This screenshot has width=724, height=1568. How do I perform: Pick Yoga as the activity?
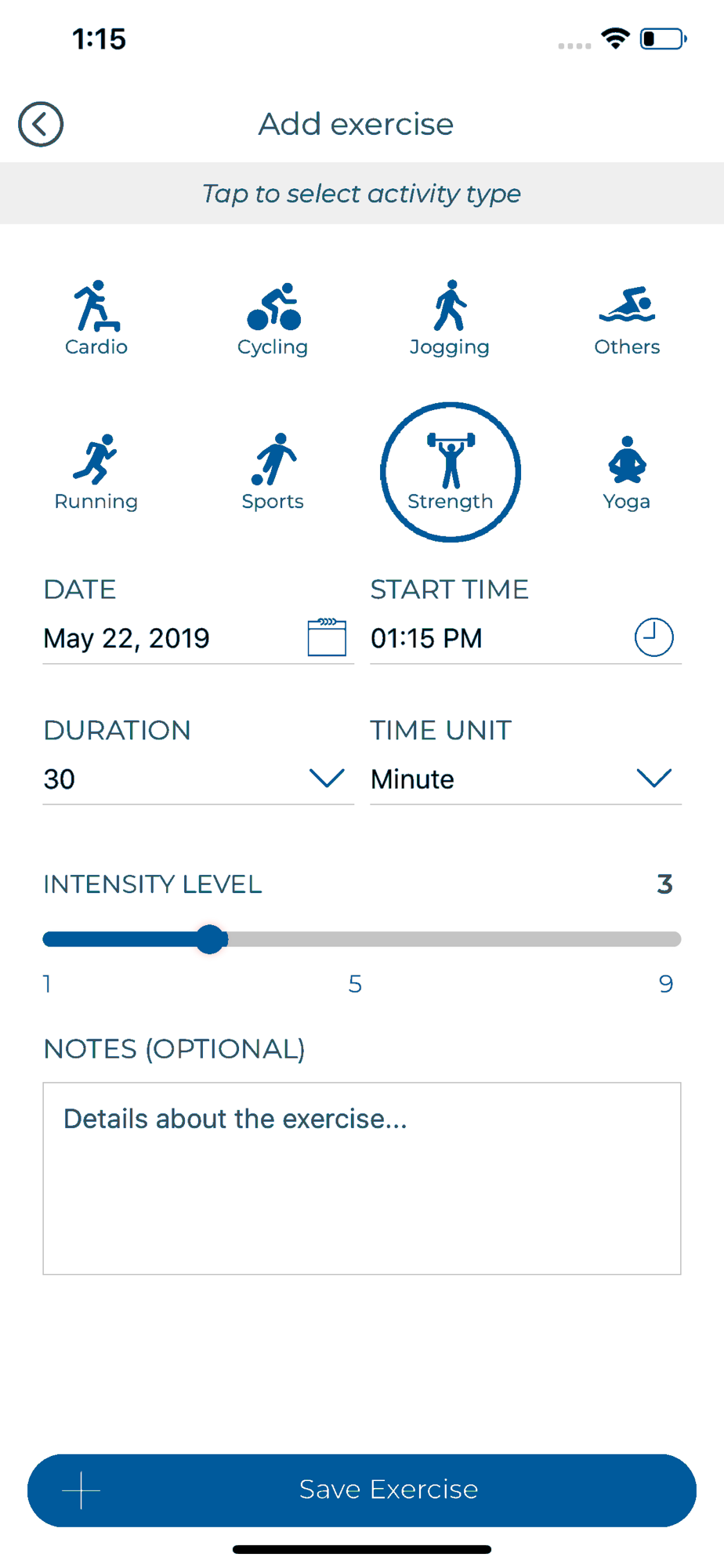pos(627,472)
